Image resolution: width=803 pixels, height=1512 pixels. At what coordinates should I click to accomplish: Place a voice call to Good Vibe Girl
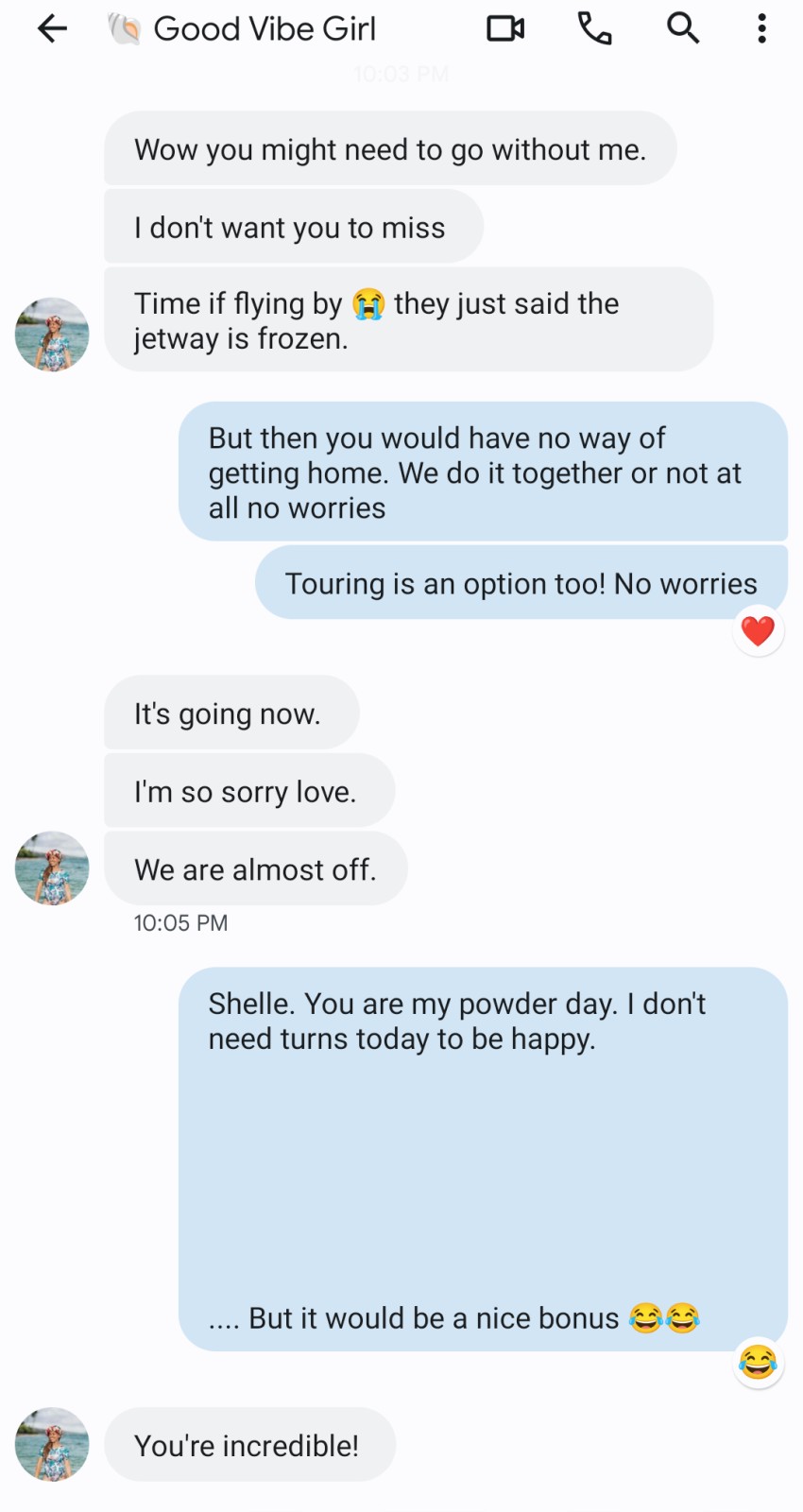click(594, 29)
